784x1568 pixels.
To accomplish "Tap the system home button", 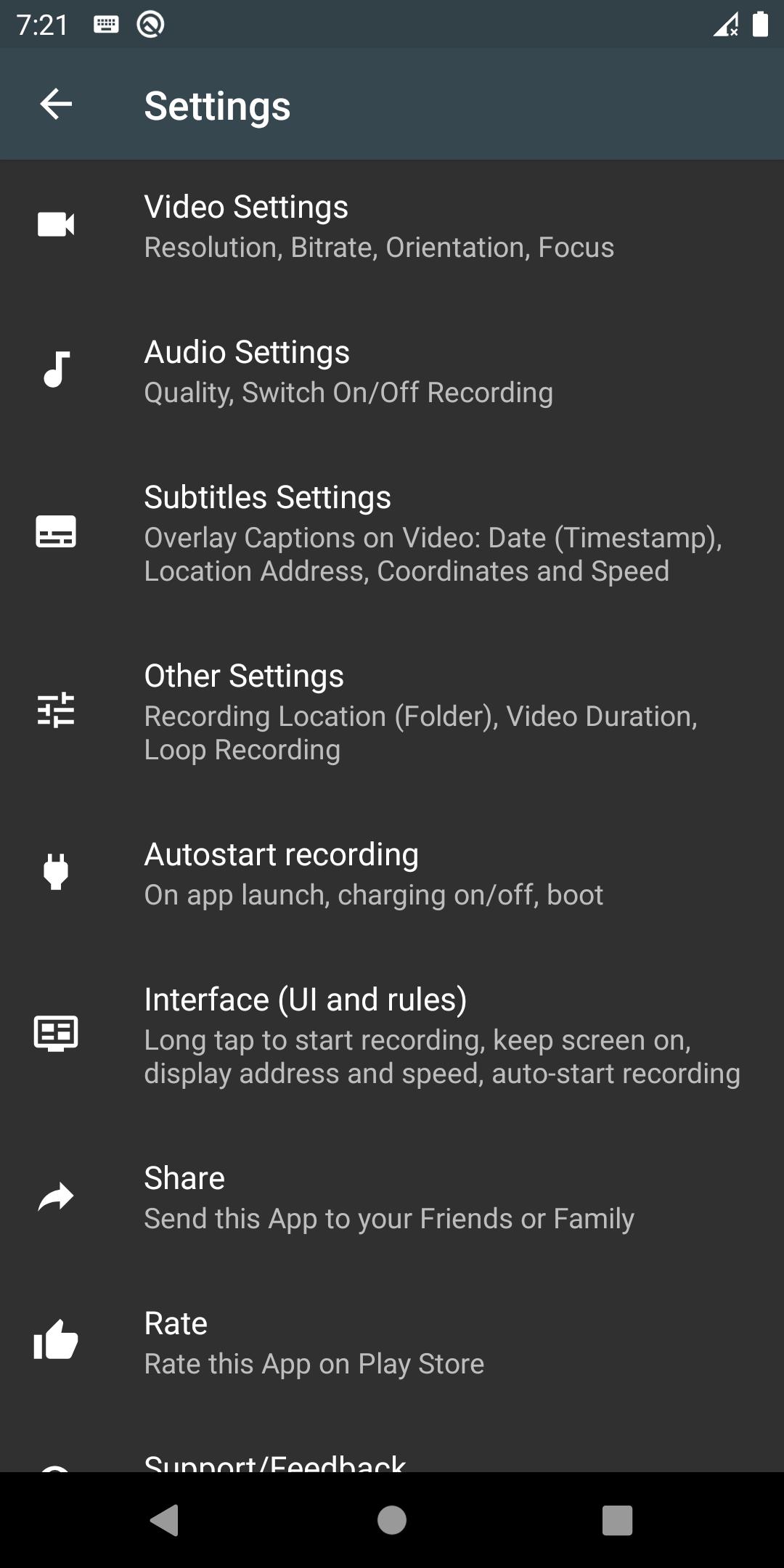I will point(392,1520).
